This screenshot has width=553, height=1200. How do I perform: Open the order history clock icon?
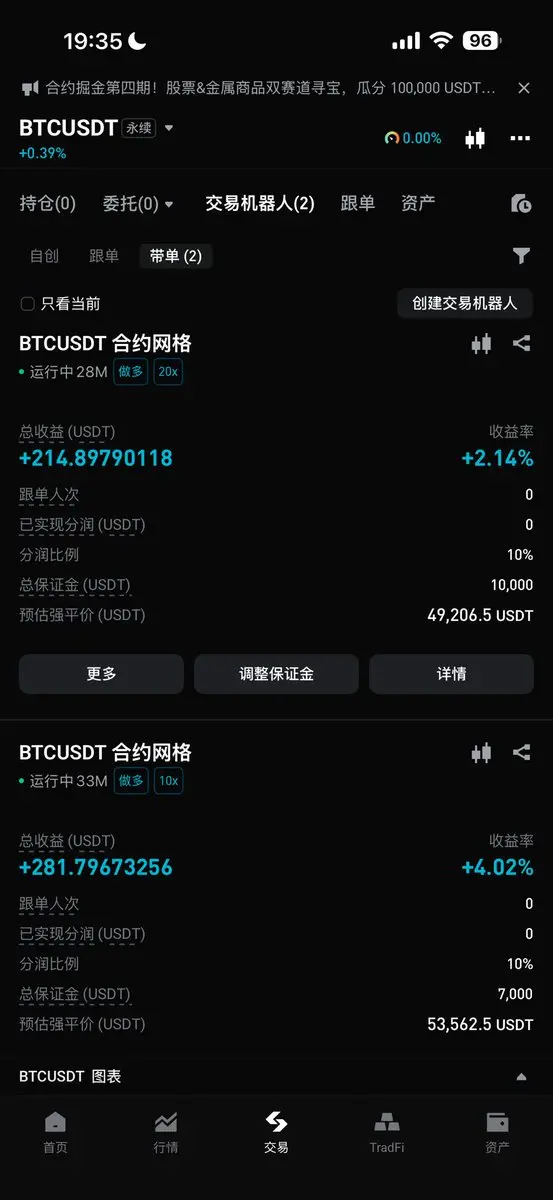pos(521,203)
